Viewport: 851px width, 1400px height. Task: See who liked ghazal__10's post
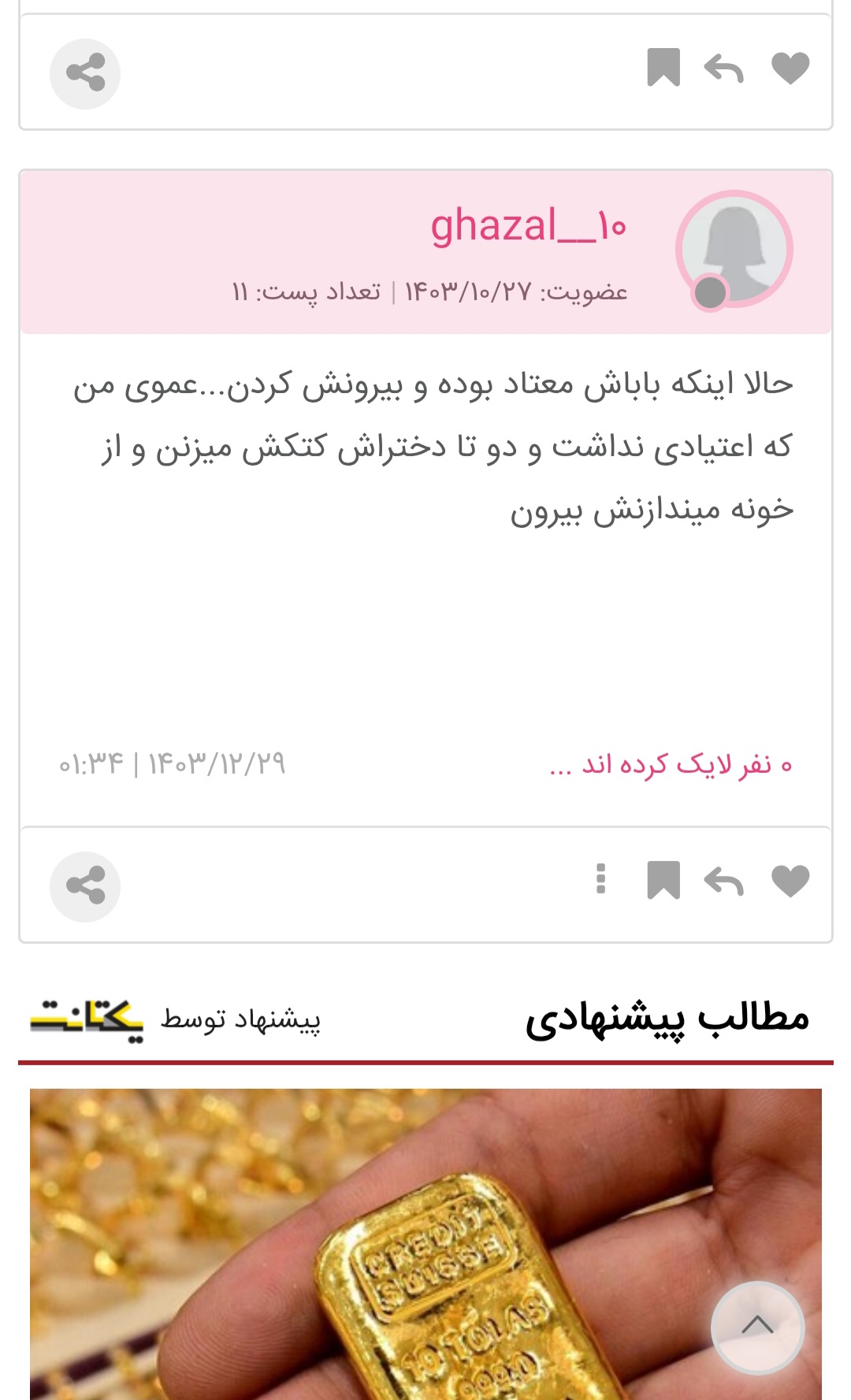pos(671,764)
